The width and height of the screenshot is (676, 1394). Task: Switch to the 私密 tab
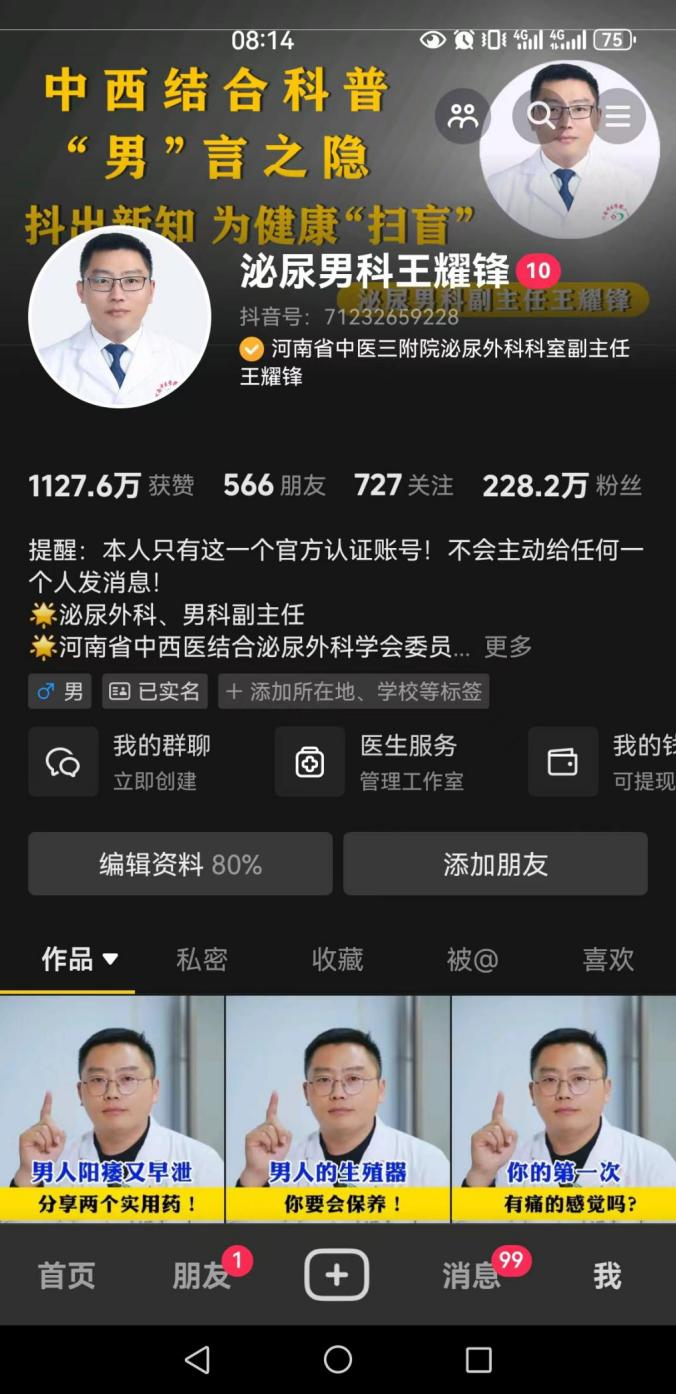click(202, 959)
